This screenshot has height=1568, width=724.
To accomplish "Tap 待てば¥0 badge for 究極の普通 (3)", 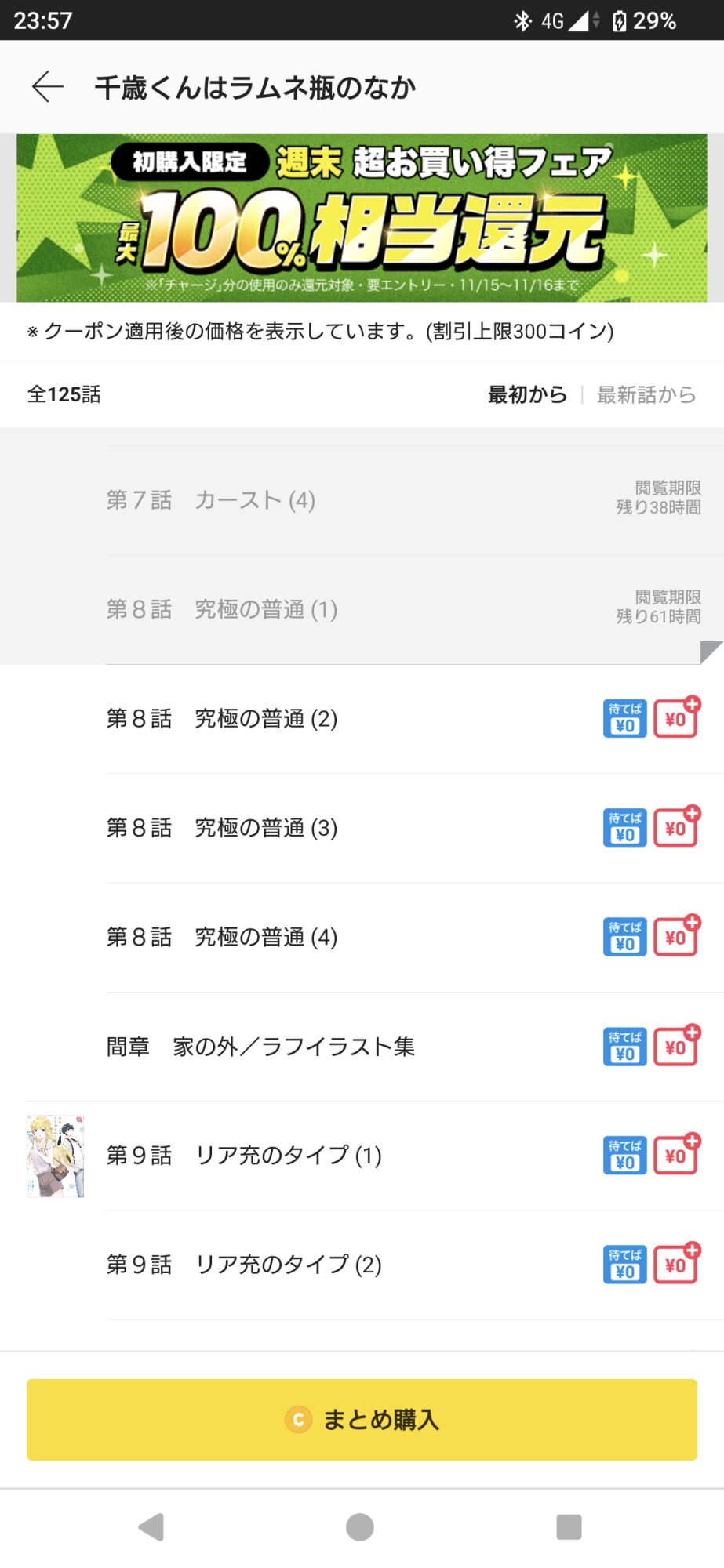I will (625, 828).
